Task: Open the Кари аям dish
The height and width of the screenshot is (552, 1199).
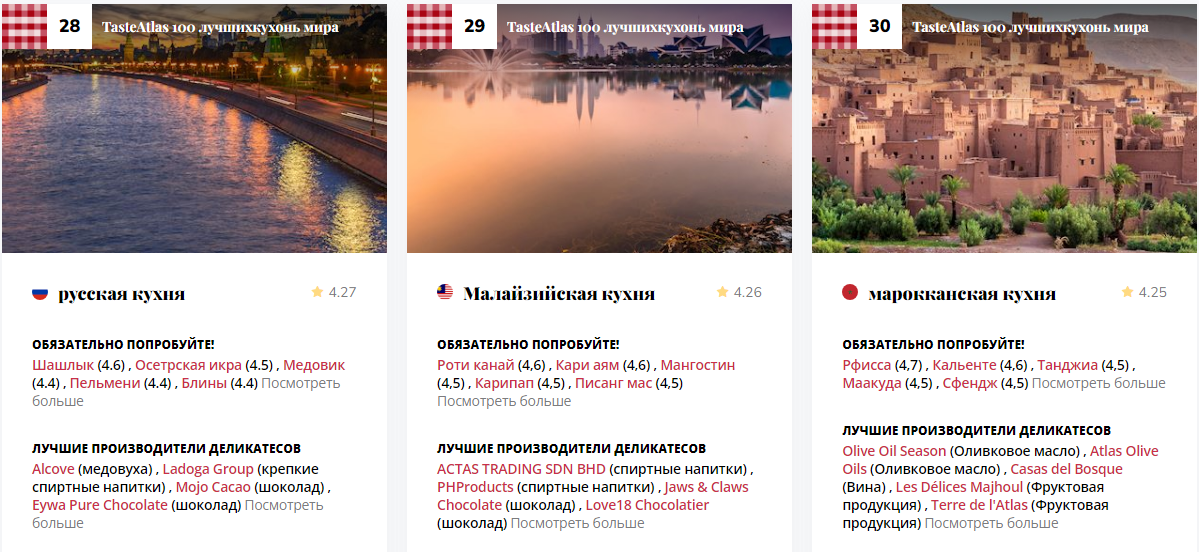Action: pos(588,365)
